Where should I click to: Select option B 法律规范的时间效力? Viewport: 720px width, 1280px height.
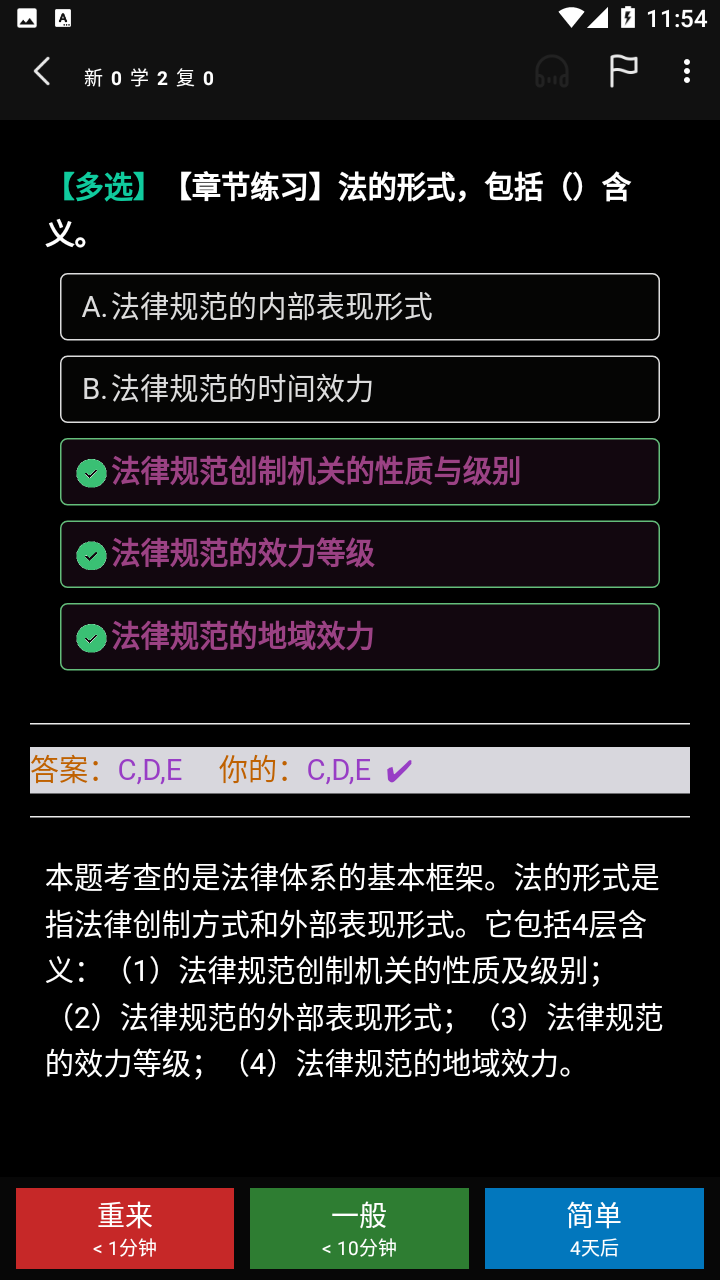360,389
